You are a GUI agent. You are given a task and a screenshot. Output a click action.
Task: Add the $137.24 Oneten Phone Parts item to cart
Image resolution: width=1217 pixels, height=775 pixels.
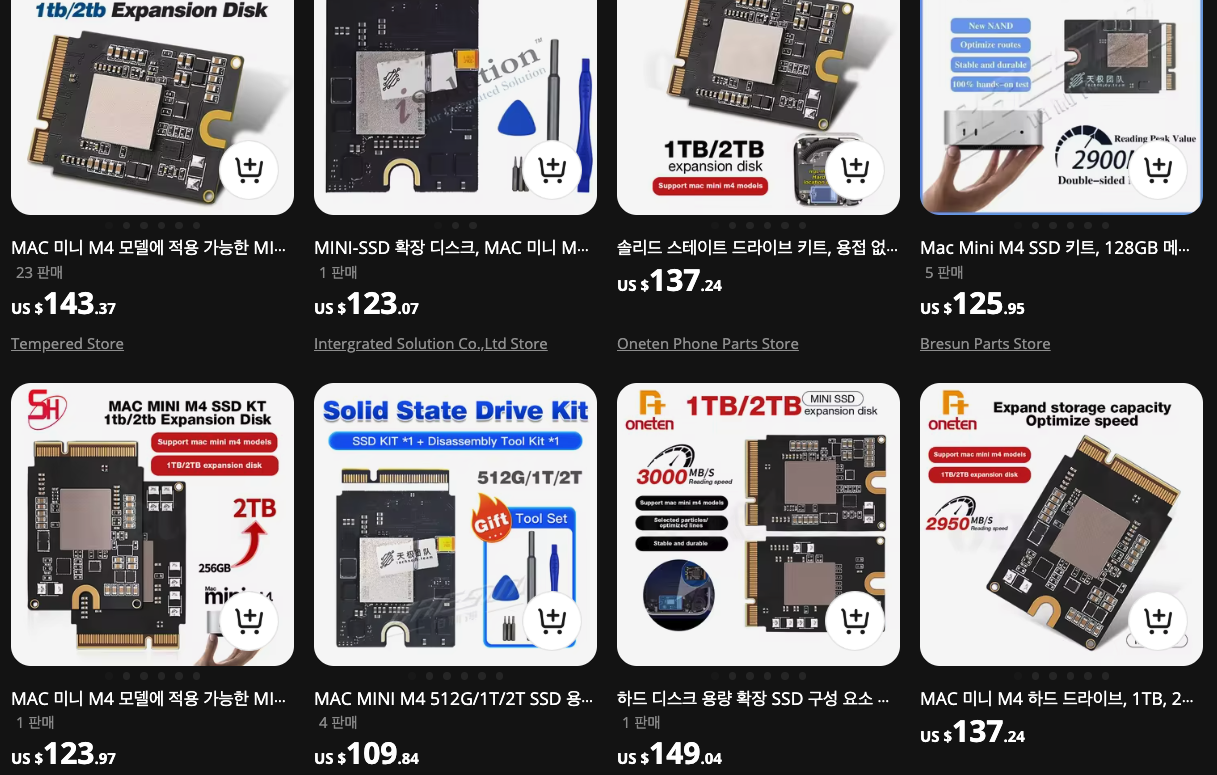[854, 170]
